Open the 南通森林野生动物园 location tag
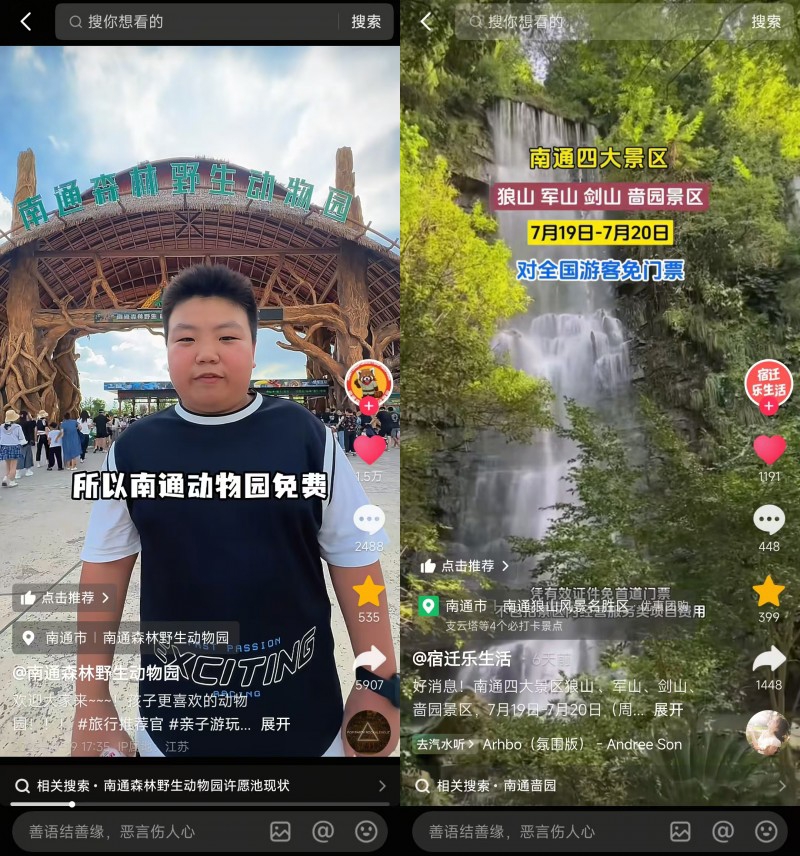Screen dimensions: 800x856 point(166,637)
